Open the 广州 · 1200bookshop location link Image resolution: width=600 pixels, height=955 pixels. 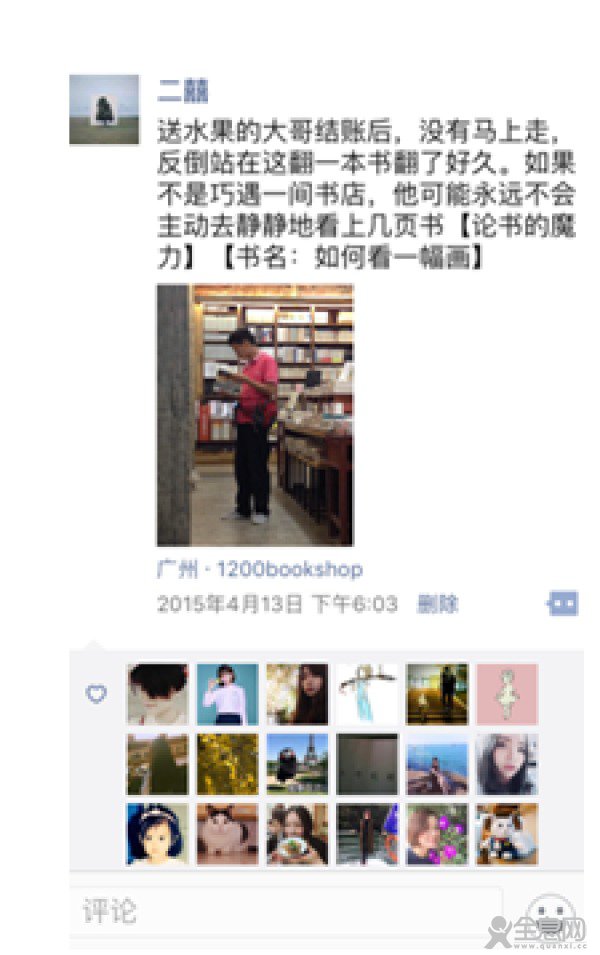(260, 570)
